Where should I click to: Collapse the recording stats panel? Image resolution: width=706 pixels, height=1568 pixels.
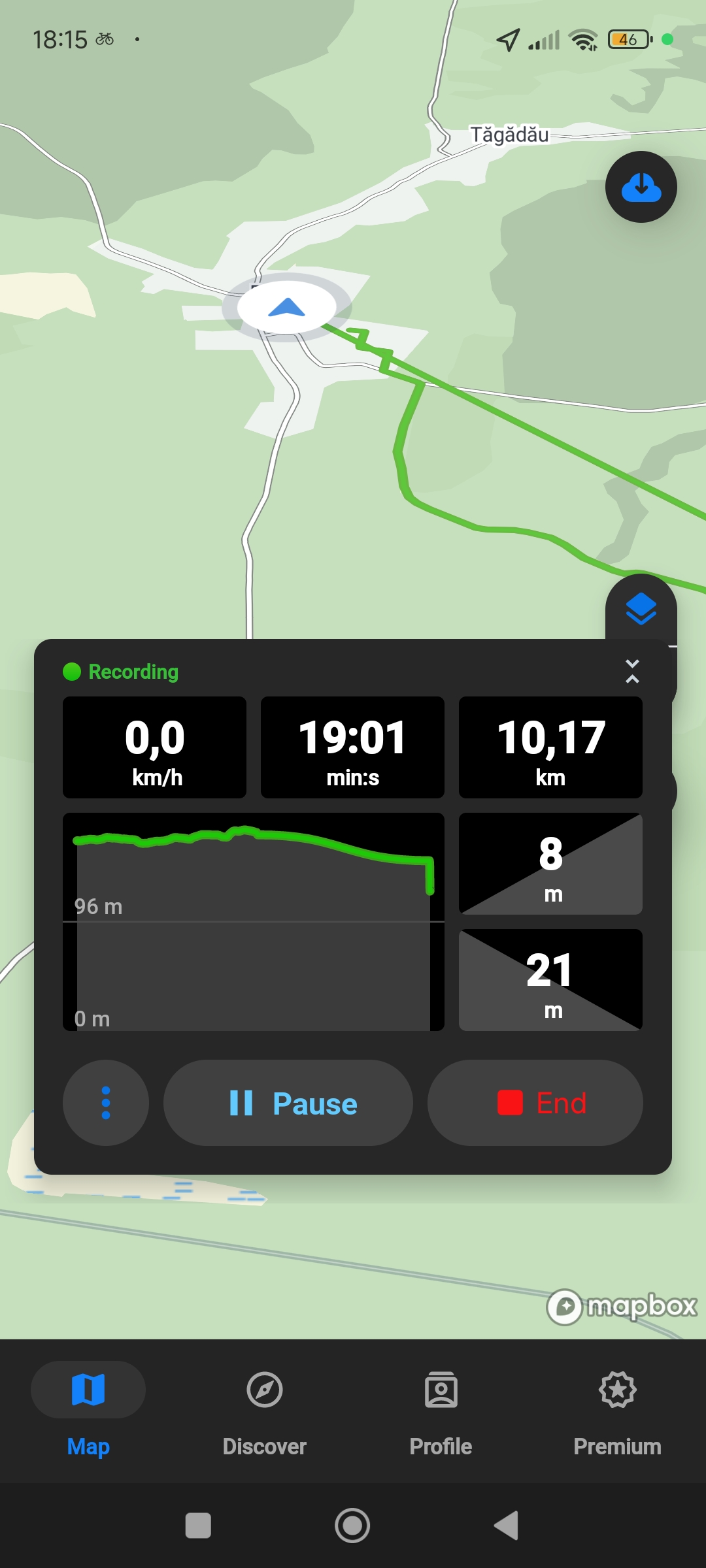coord(632,671)
